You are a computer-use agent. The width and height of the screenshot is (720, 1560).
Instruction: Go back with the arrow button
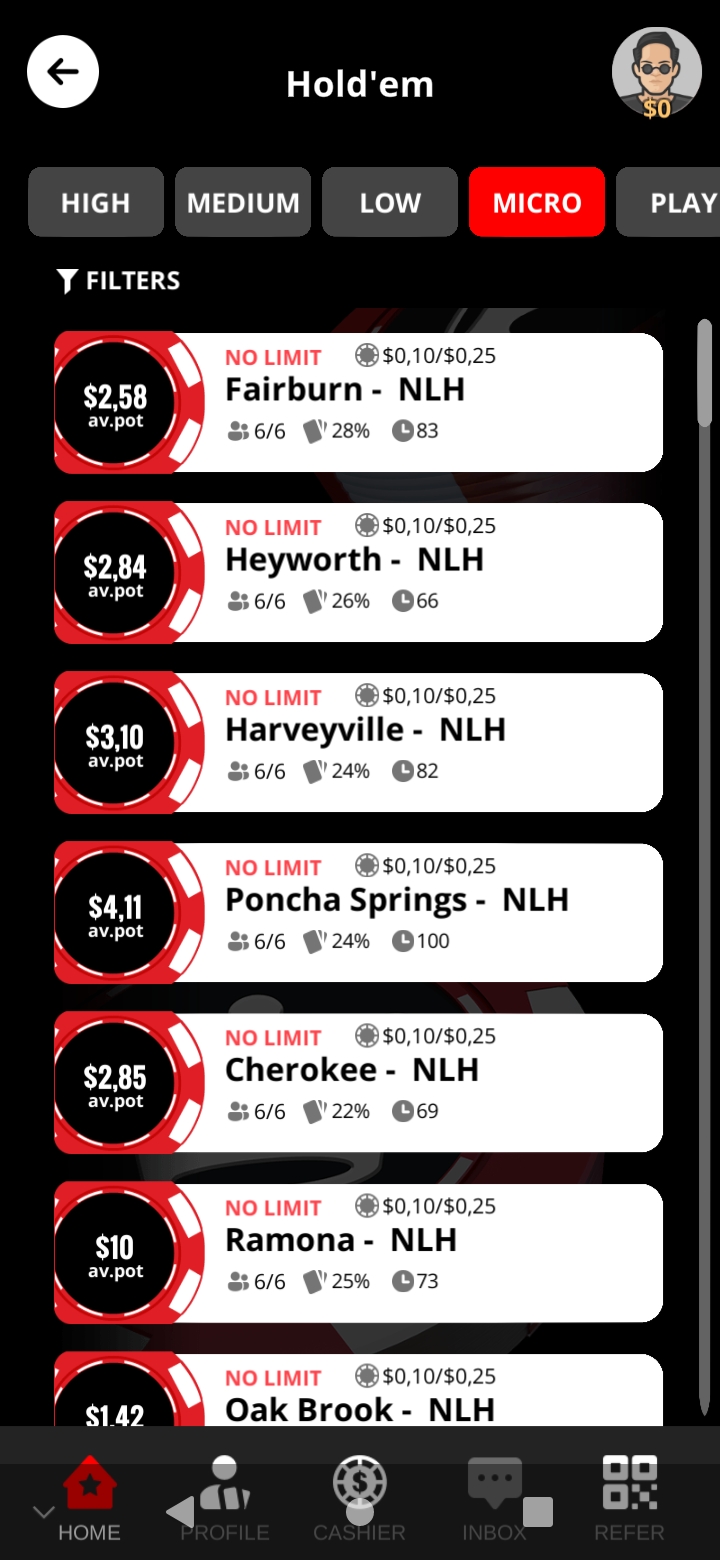pos(62,72)
